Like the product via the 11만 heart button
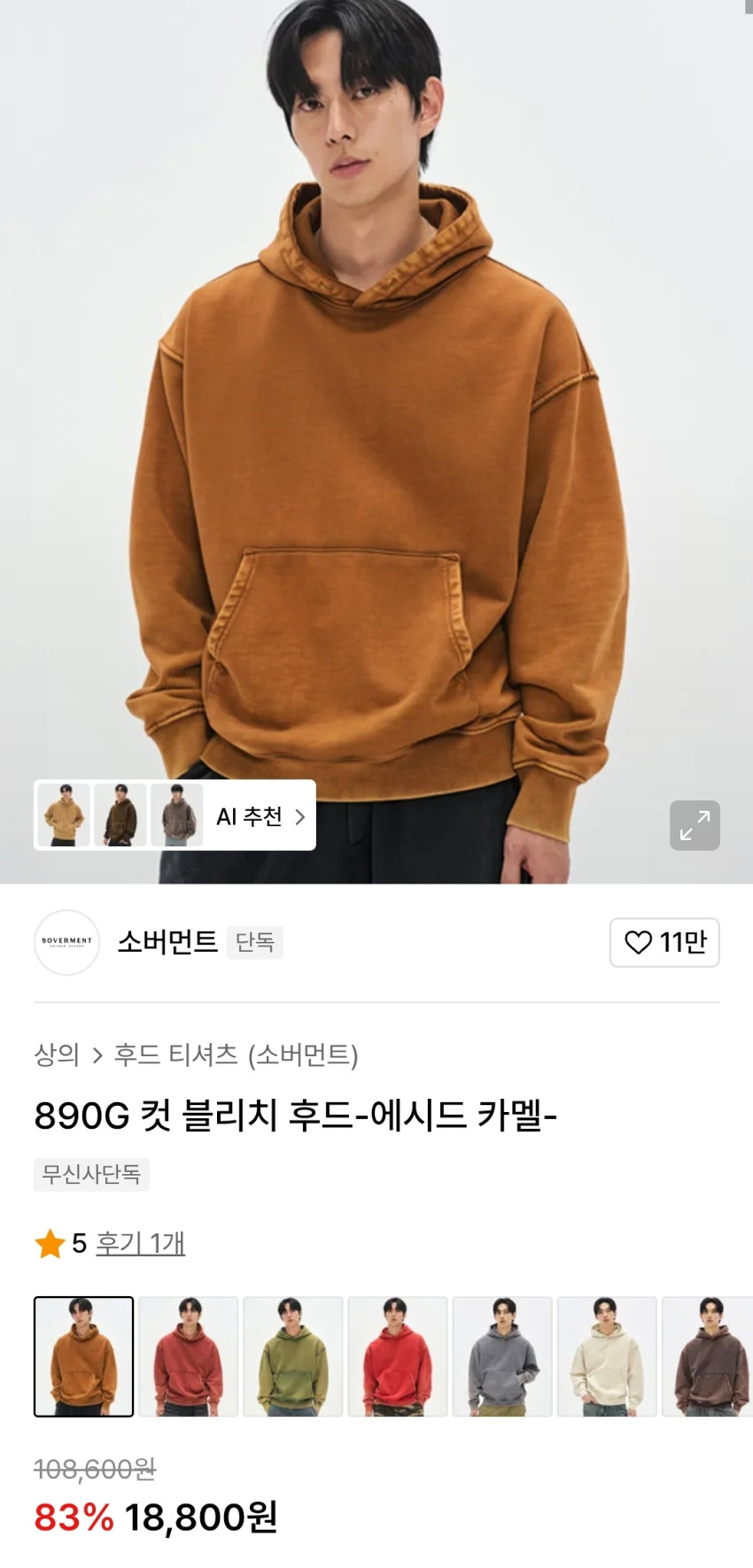Image resolution: width=753 pixels, height=1568 pixels. (x=664, y=942)
